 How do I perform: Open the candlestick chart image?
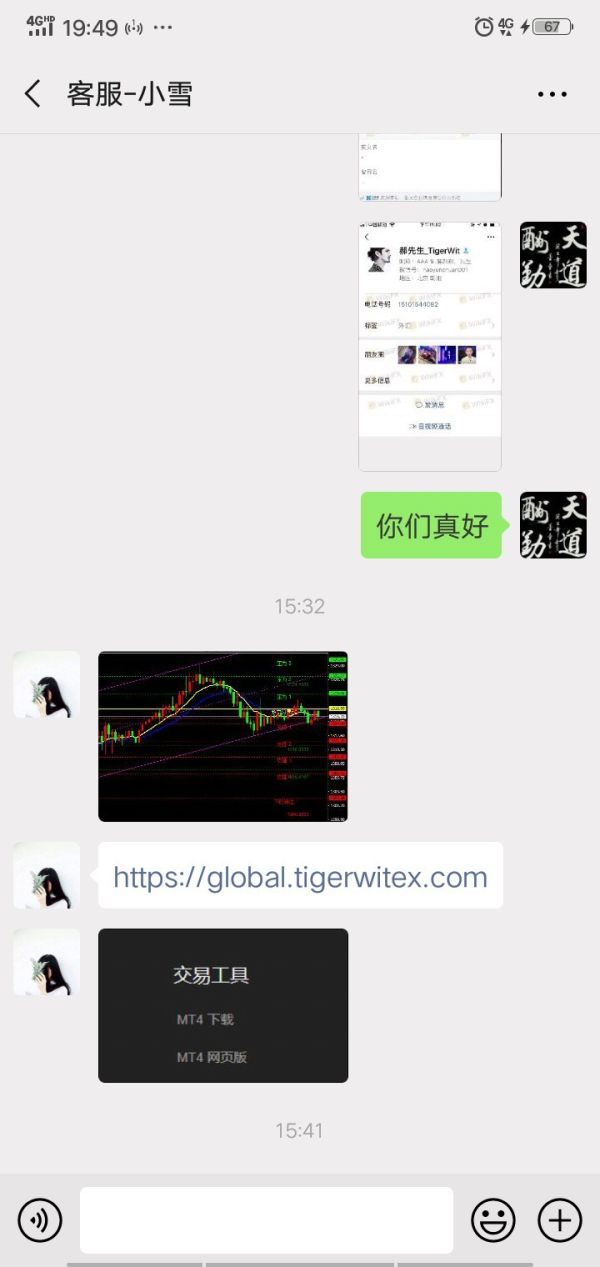click(223, 736)
